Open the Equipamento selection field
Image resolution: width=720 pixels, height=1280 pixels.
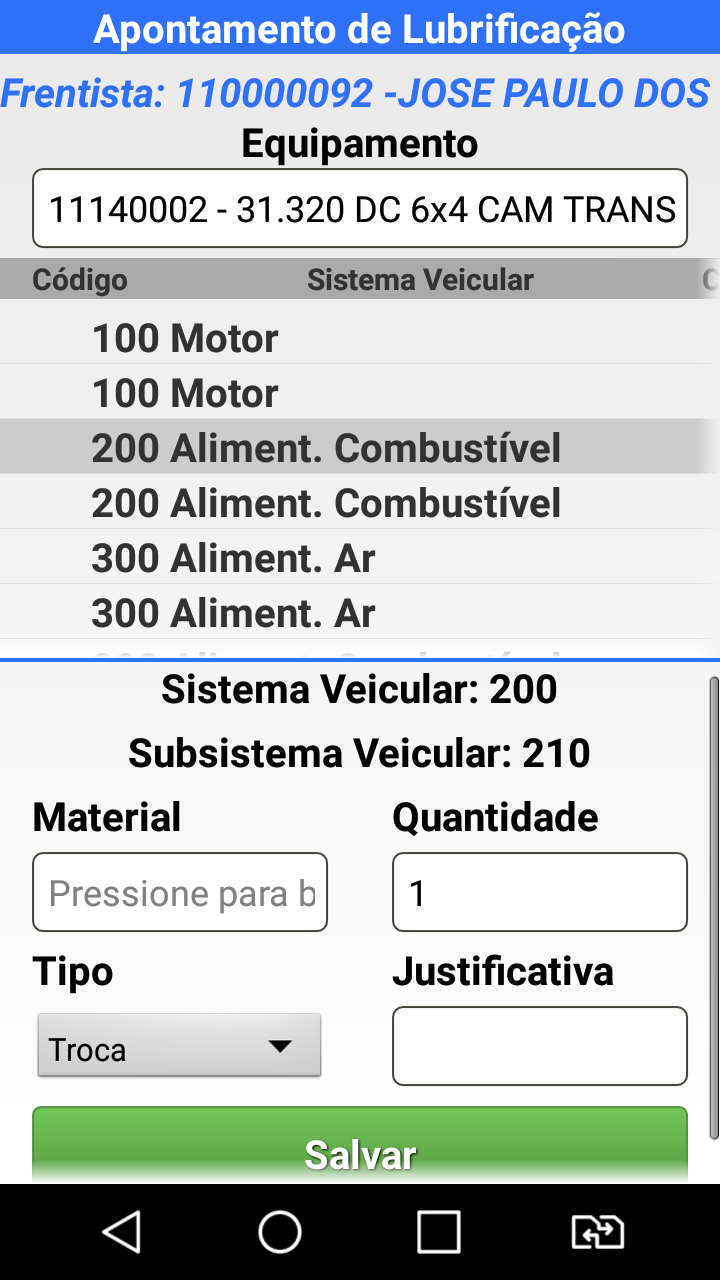pos(360,208)
